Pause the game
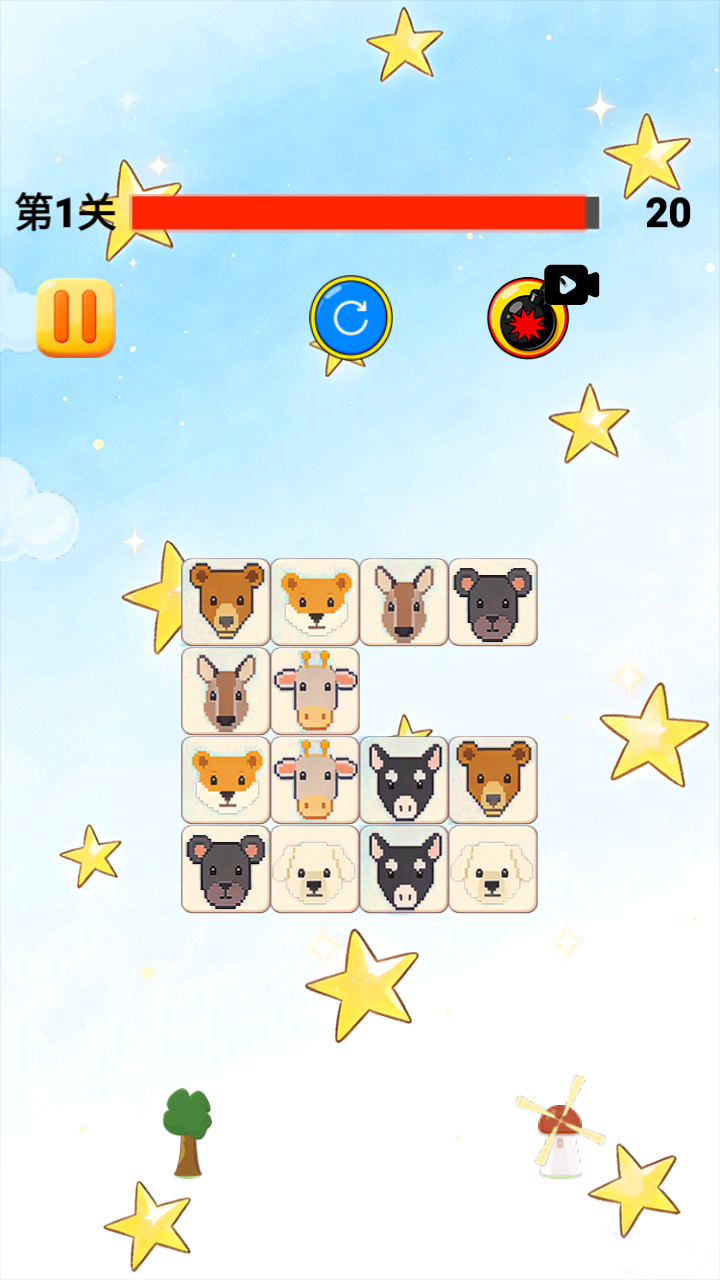The width and height of the screenshot is (720, 1280). (x=76, y=318)
